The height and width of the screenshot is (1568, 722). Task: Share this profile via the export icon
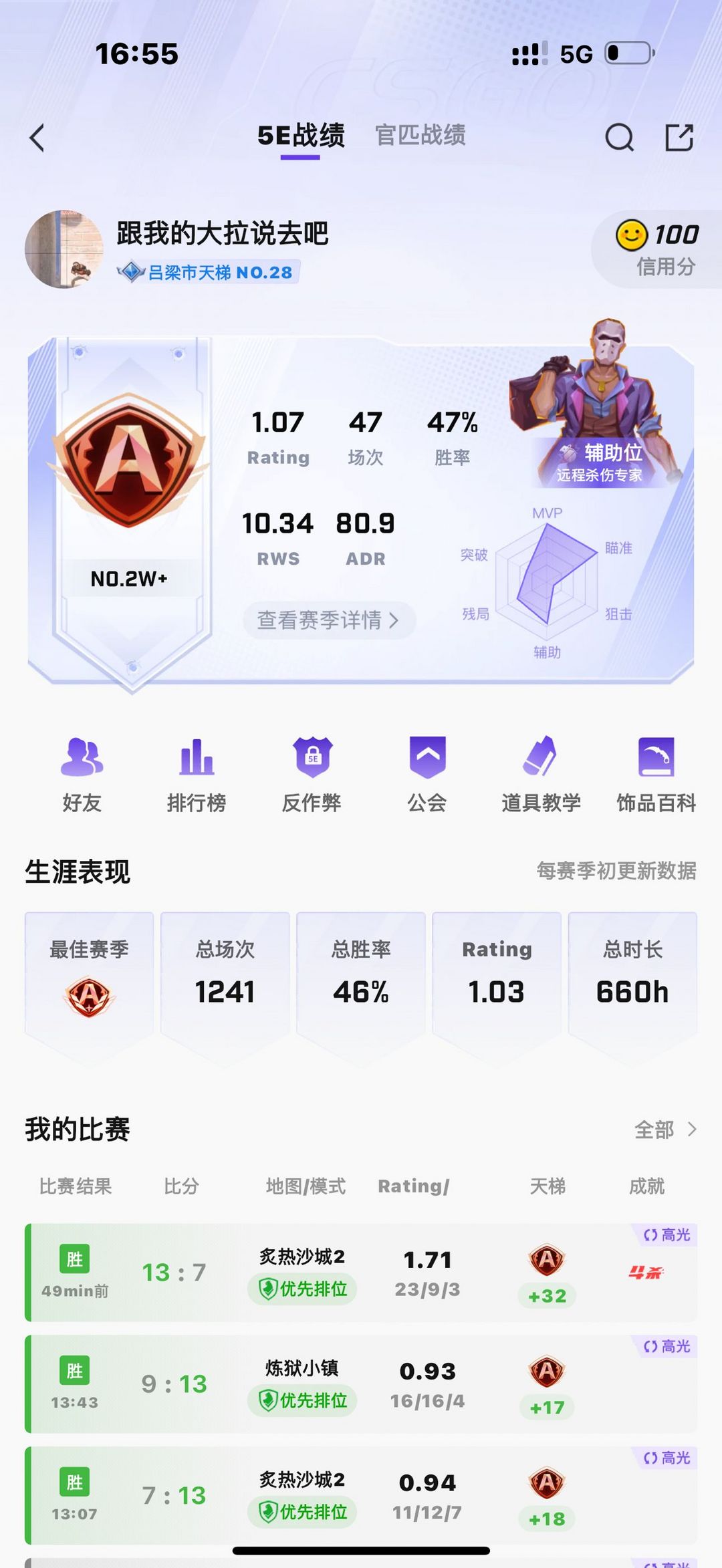(679, 138)
